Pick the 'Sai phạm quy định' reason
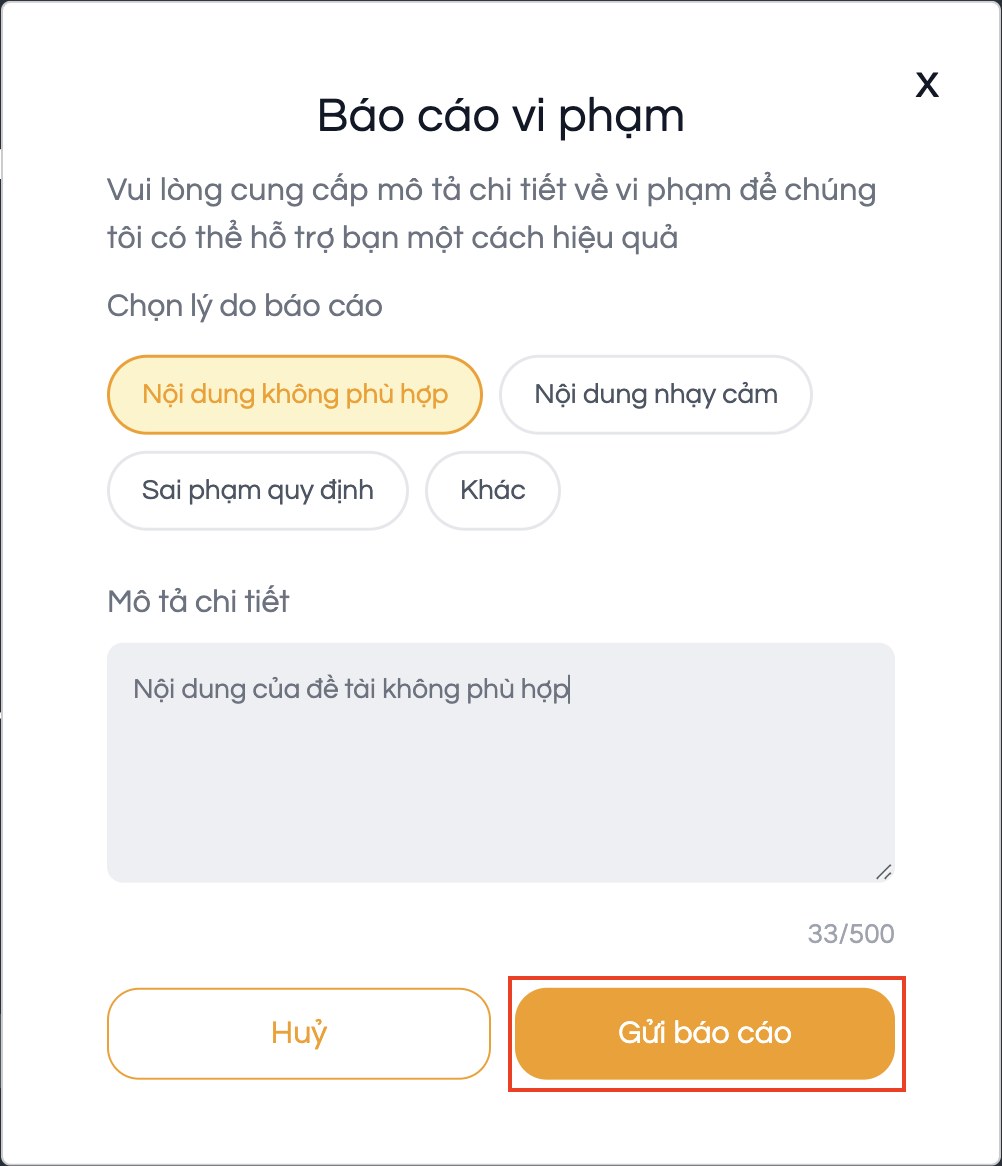Screen dimensions: 1002x1166 (x=258, y=490)
